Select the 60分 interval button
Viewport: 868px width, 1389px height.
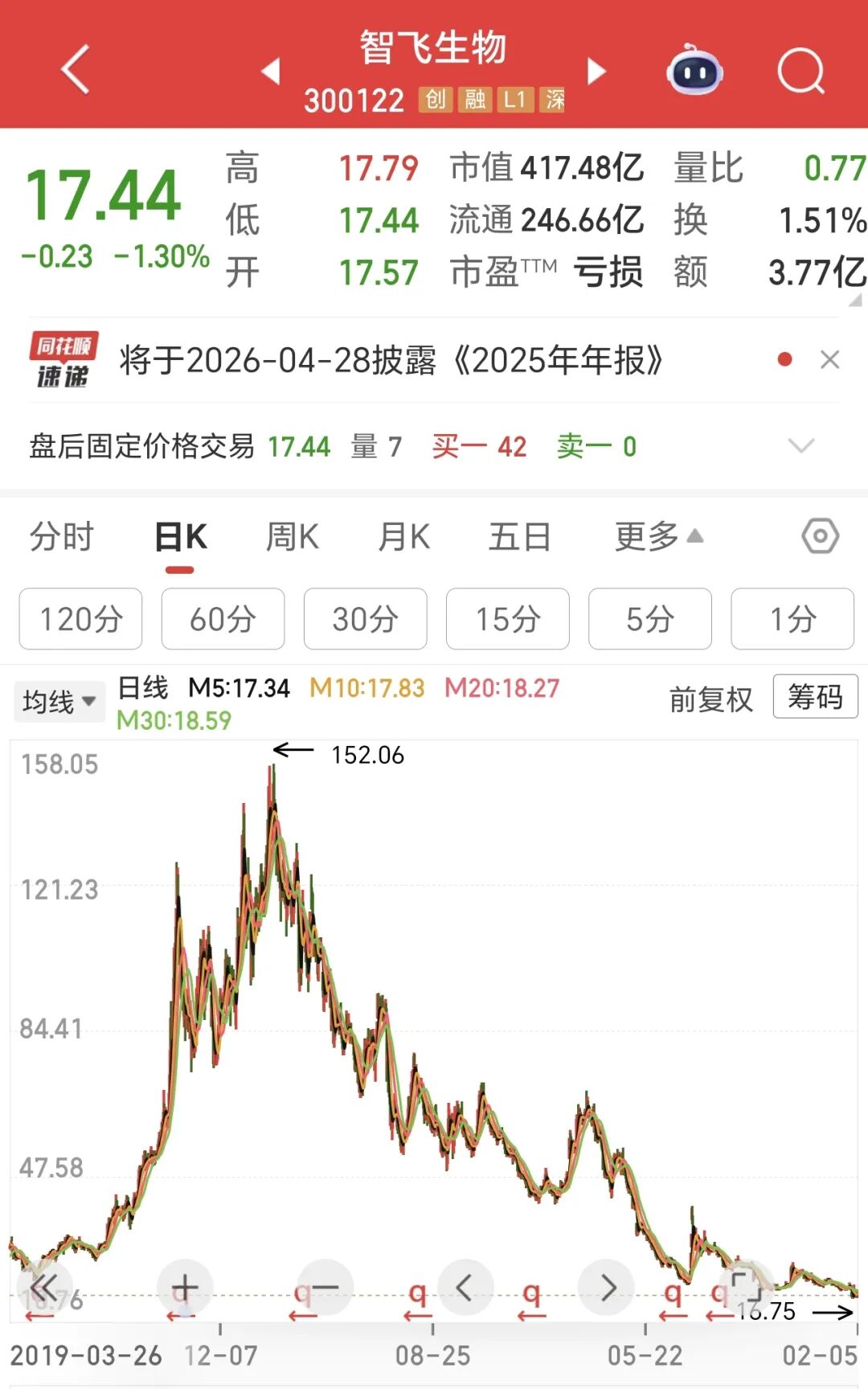click(x=223, y=619)
